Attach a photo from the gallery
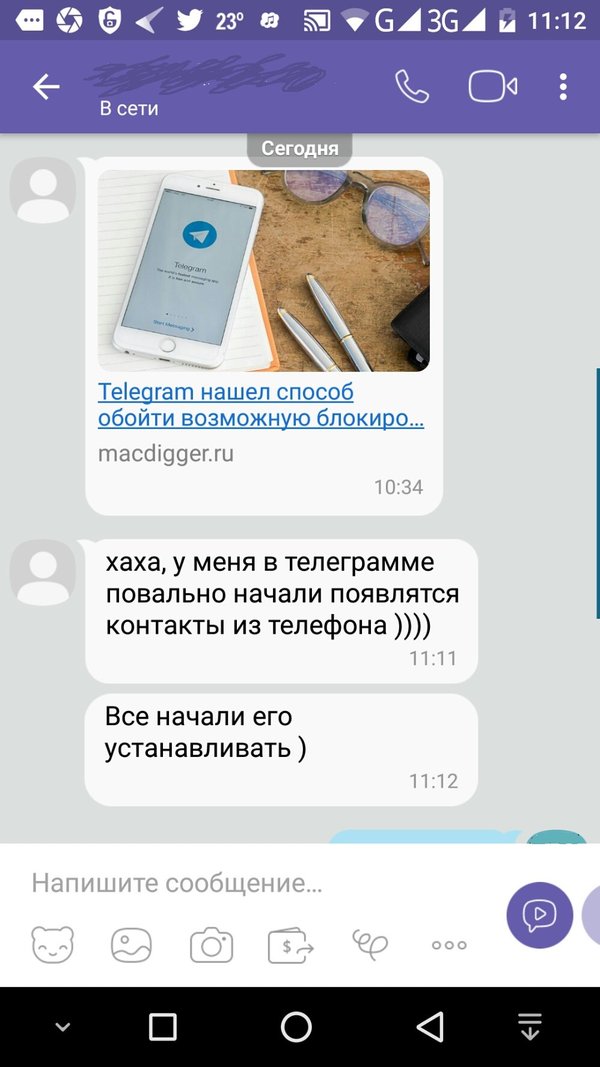The image size is (600, 1067). tap(131, 944)
